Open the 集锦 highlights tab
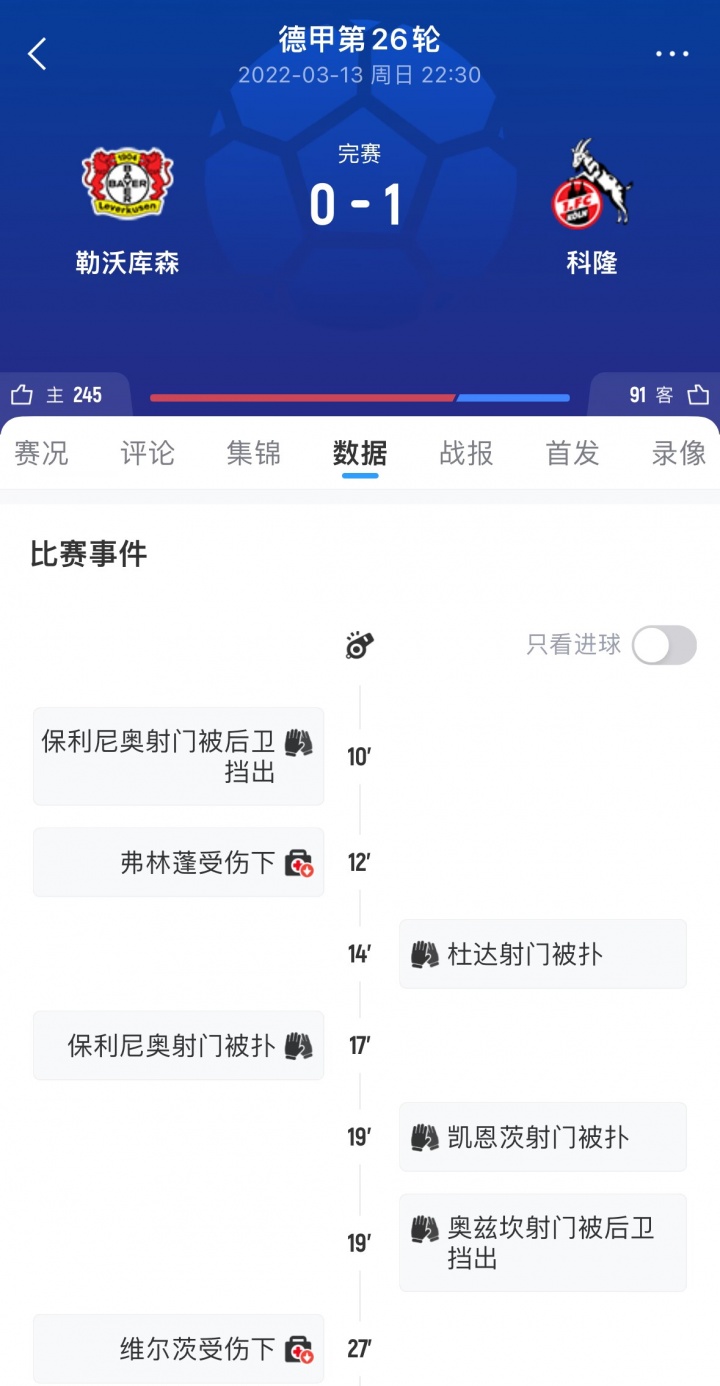The image size is (720, 1386). pos(253,454)
